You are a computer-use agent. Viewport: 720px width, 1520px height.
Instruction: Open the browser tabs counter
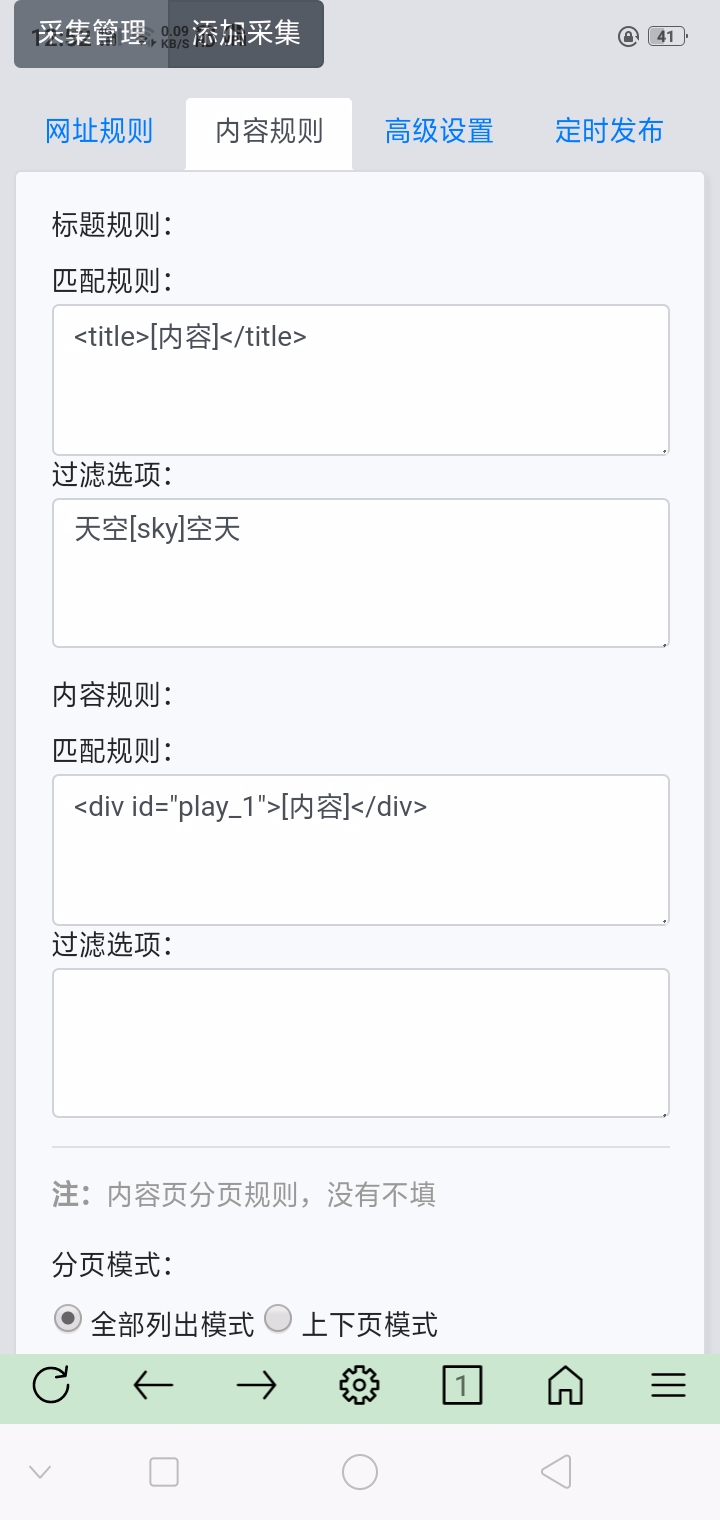pos(462,1385)
